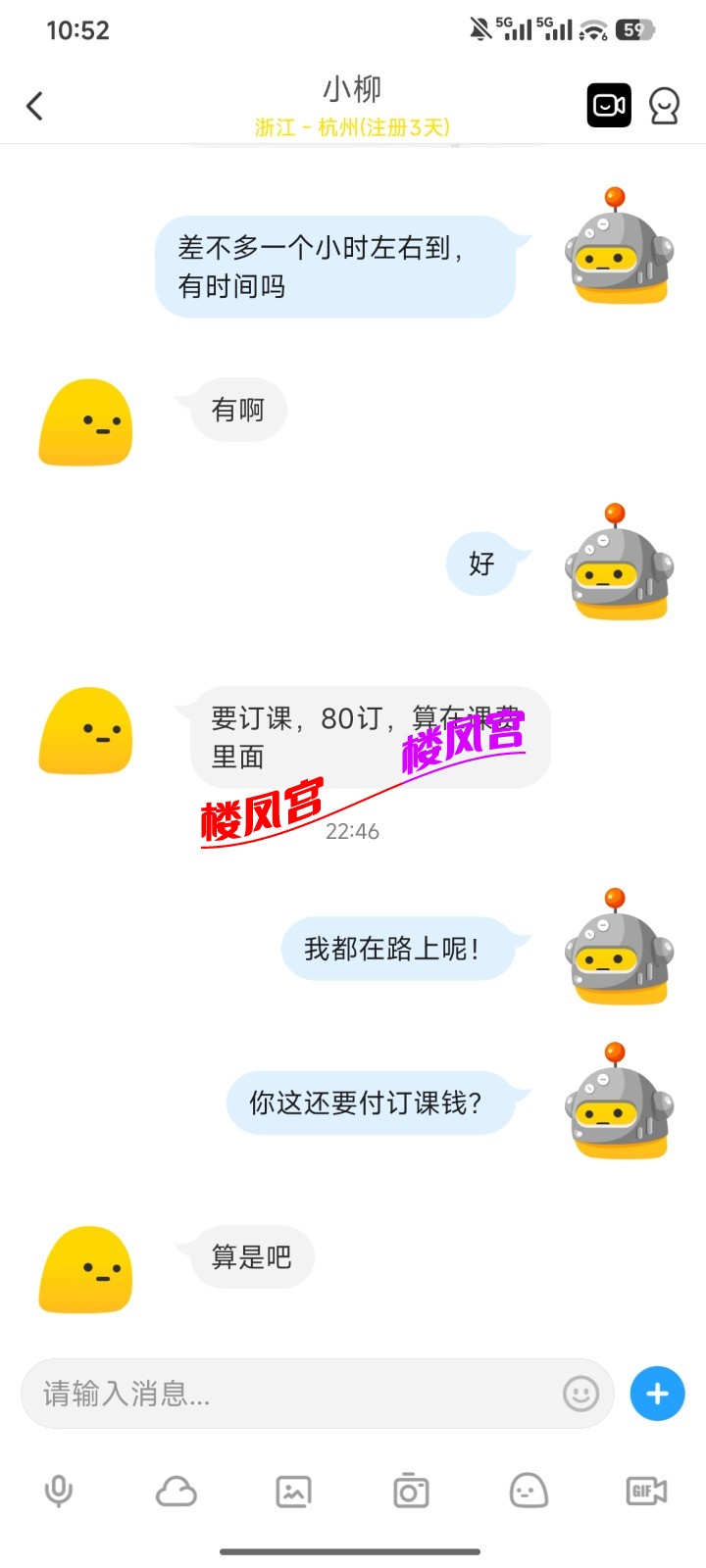This screenshot has width=706, height=1568.
Task: Choose a picture from the gallery
Action: pyautogui.click(x=293, y=1491)
